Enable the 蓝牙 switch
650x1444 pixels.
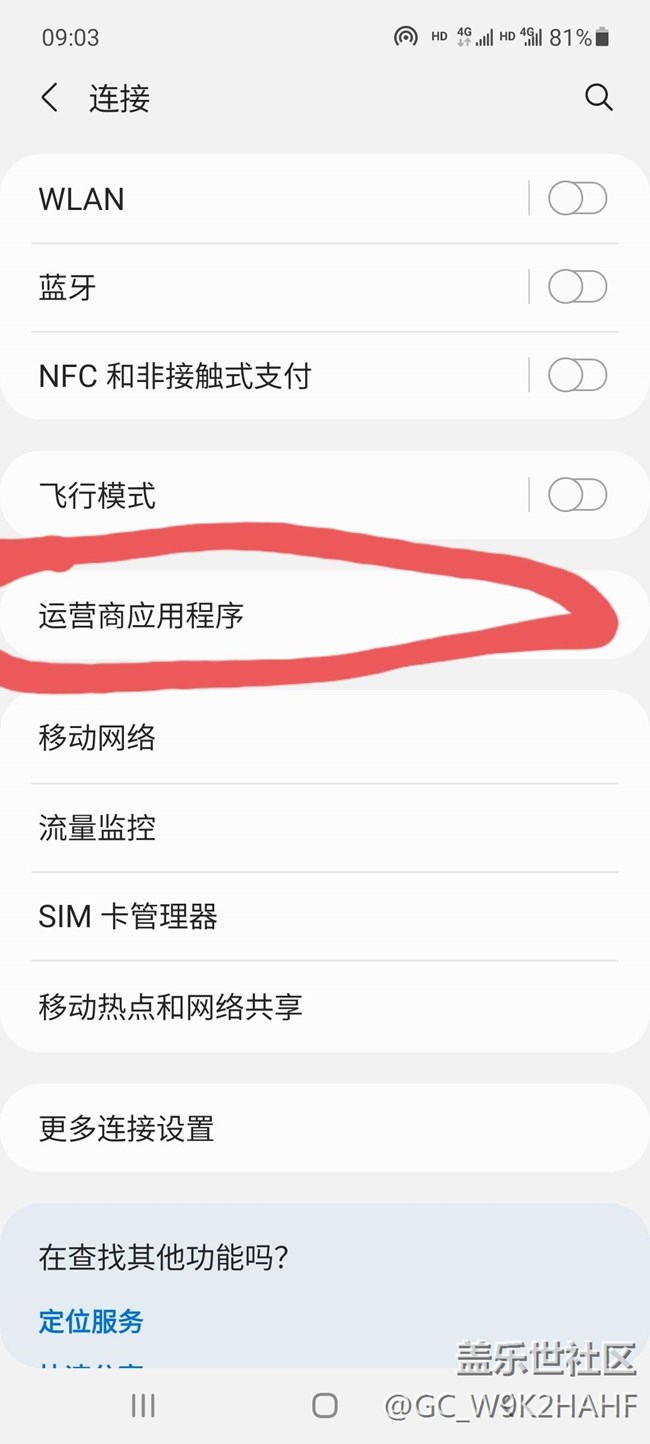tap(577, 288)
